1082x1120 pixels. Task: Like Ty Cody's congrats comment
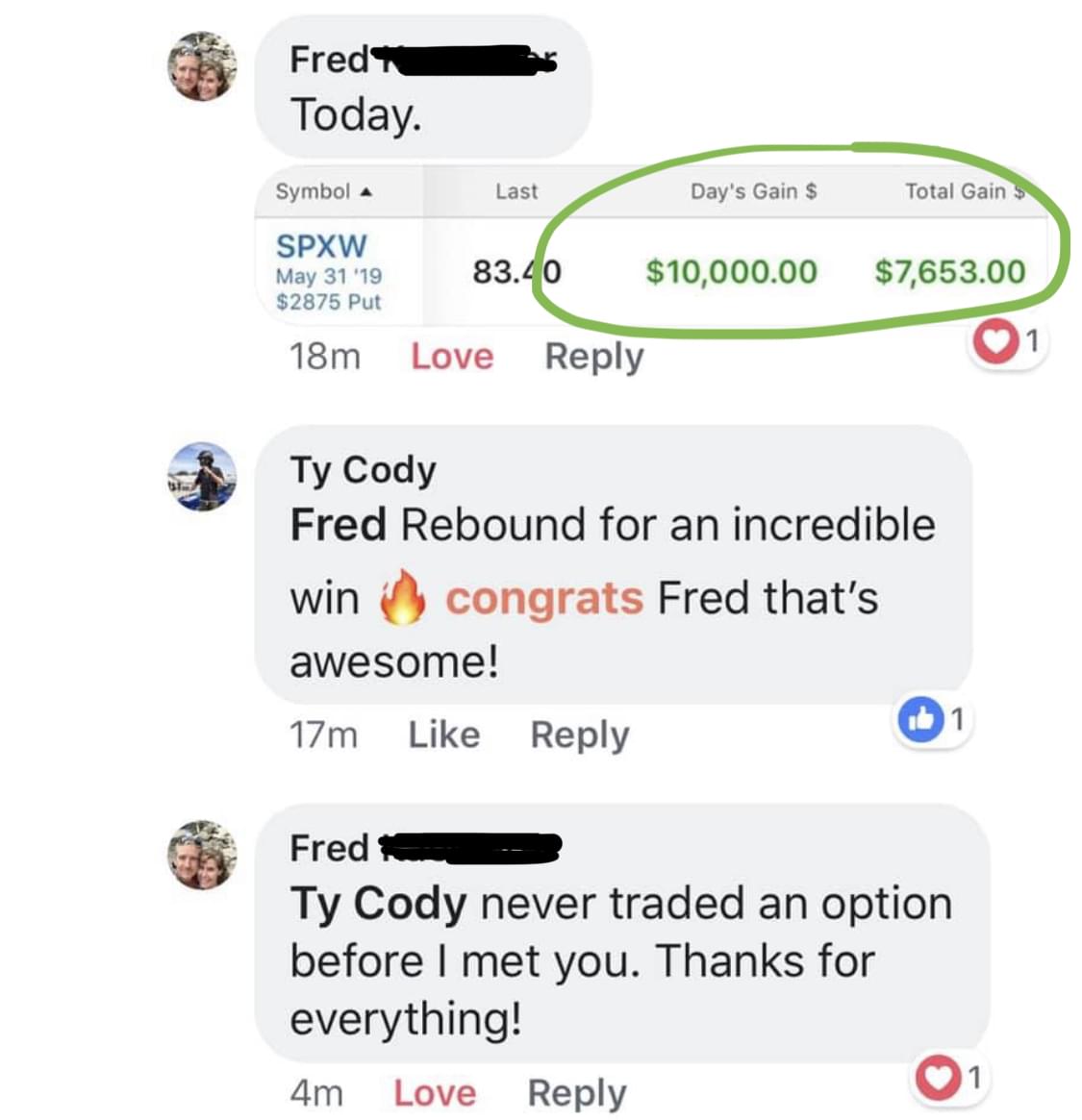443,734
